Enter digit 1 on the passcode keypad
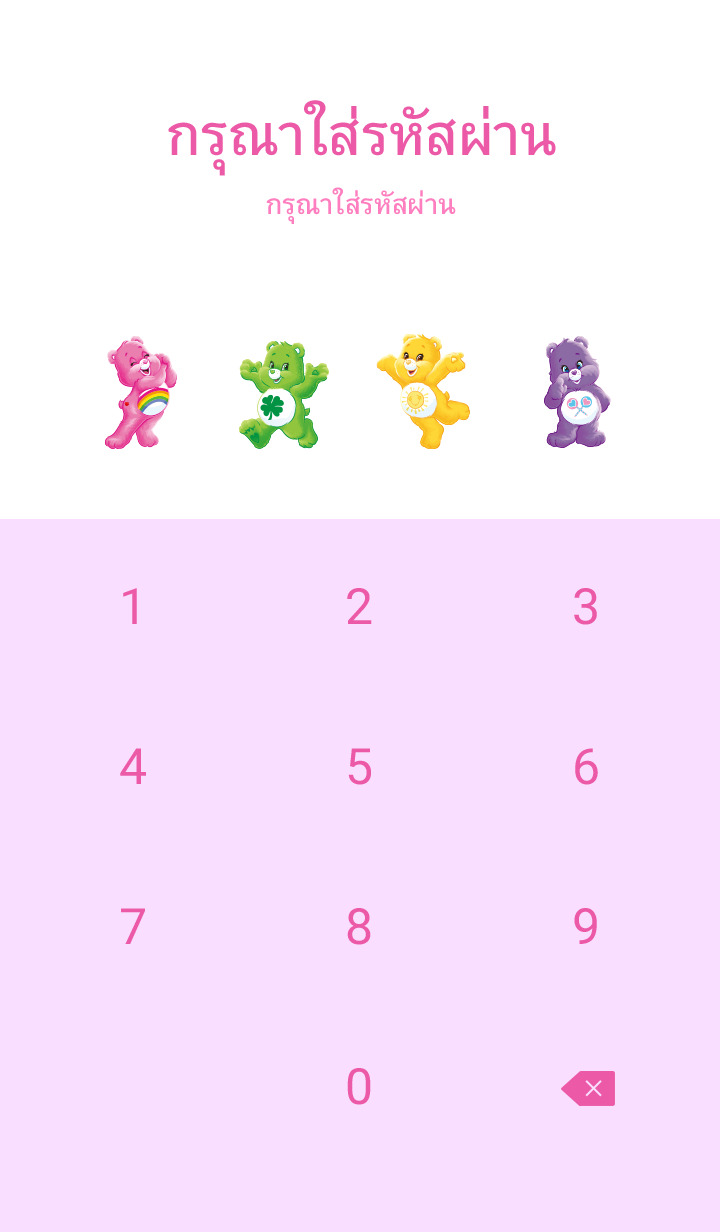This screenshot has width=720, height=1232. pos(132,607)
